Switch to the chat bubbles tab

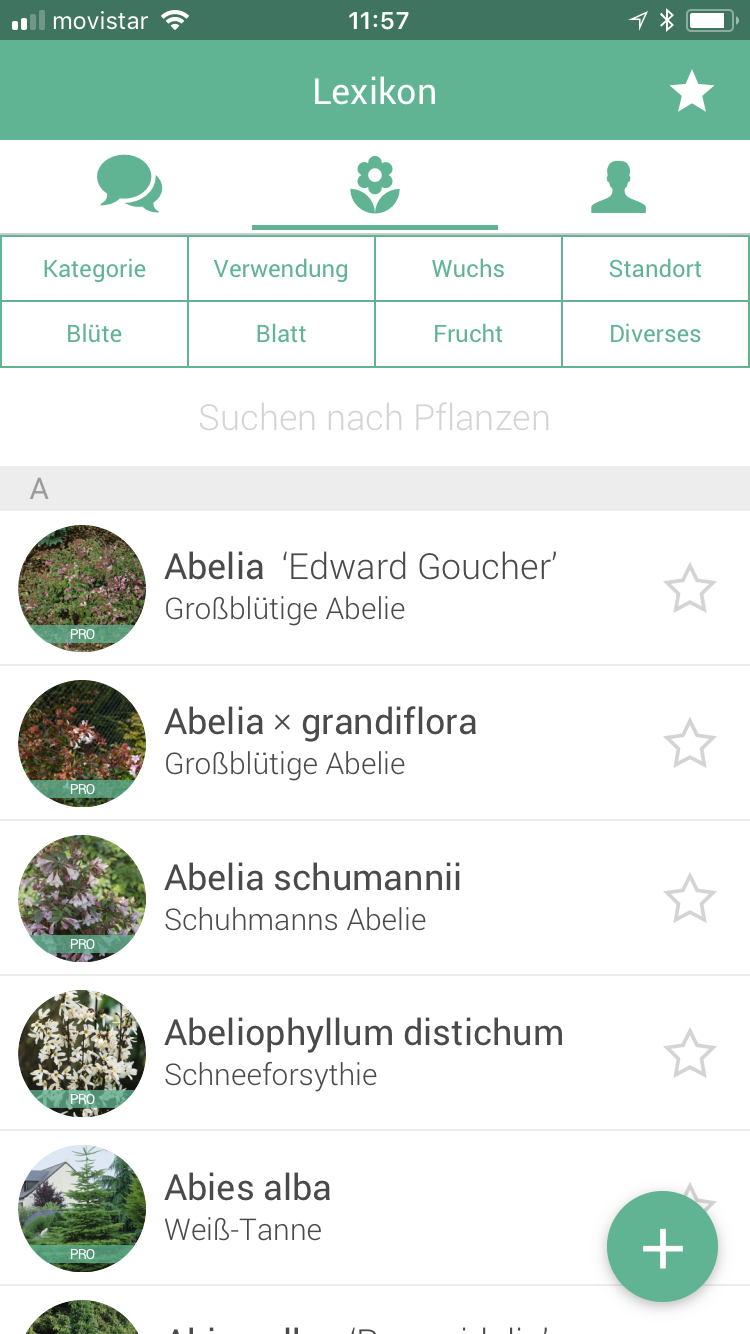click(129, 185)
